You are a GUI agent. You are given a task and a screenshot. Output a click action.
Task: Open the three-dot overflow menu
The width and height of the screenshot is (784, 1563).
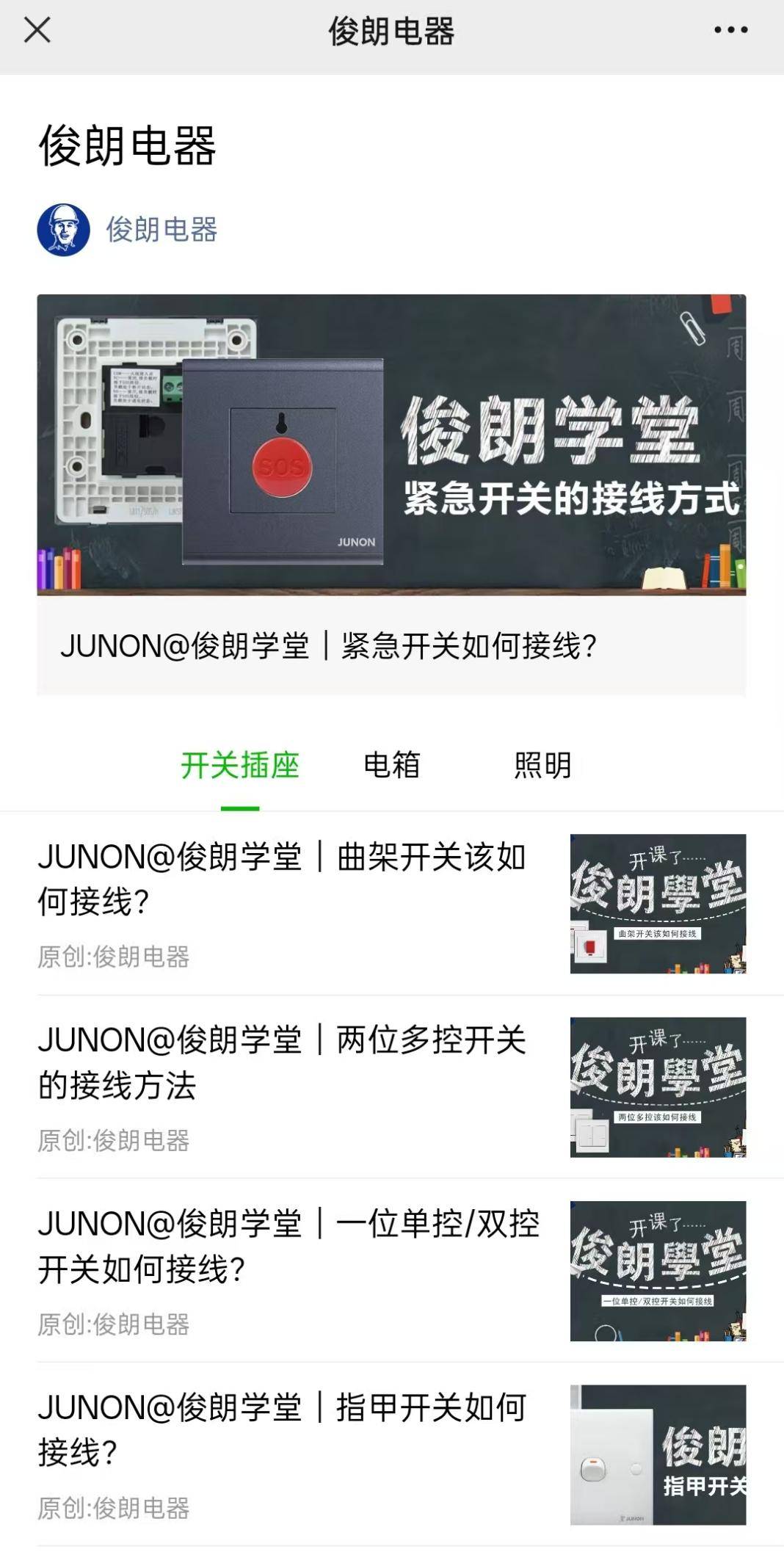point(730,30)
